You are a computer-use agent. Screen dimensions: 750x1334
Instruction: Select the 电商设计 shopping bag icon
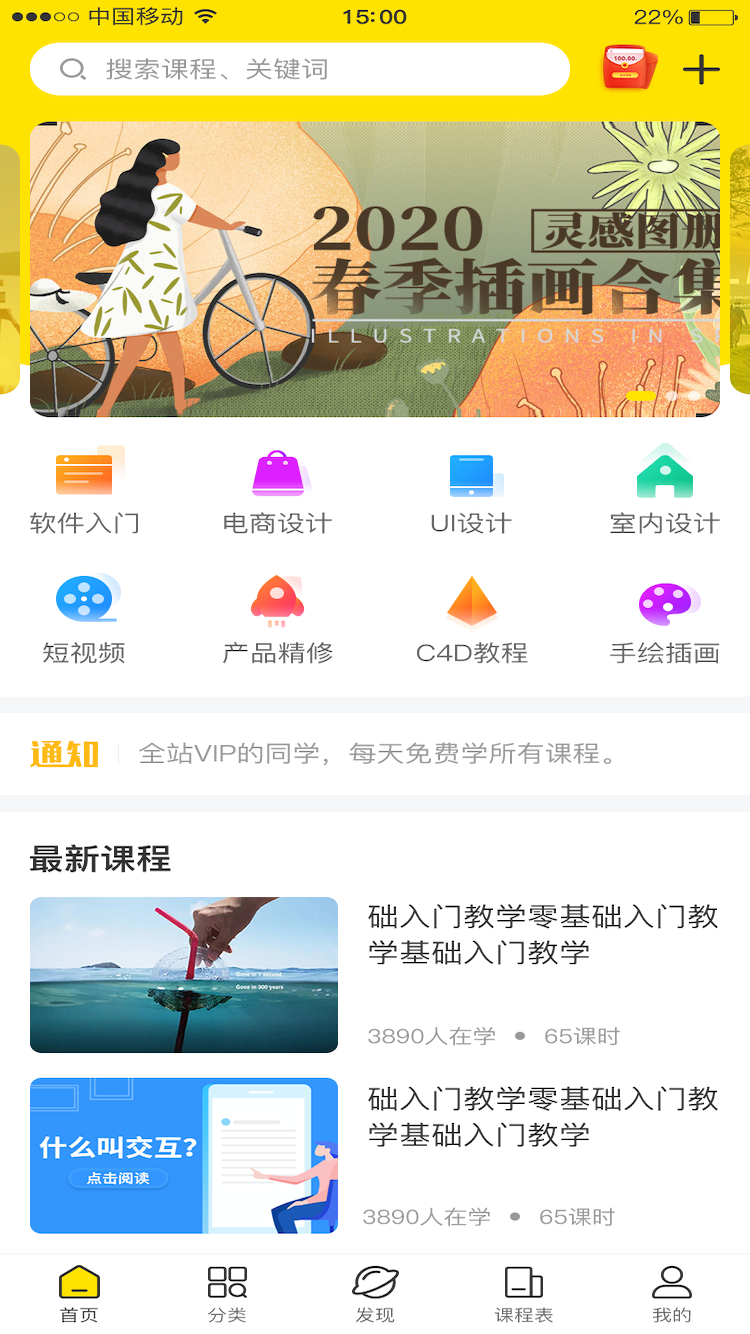pyautogui.click(x=278, y=473)
